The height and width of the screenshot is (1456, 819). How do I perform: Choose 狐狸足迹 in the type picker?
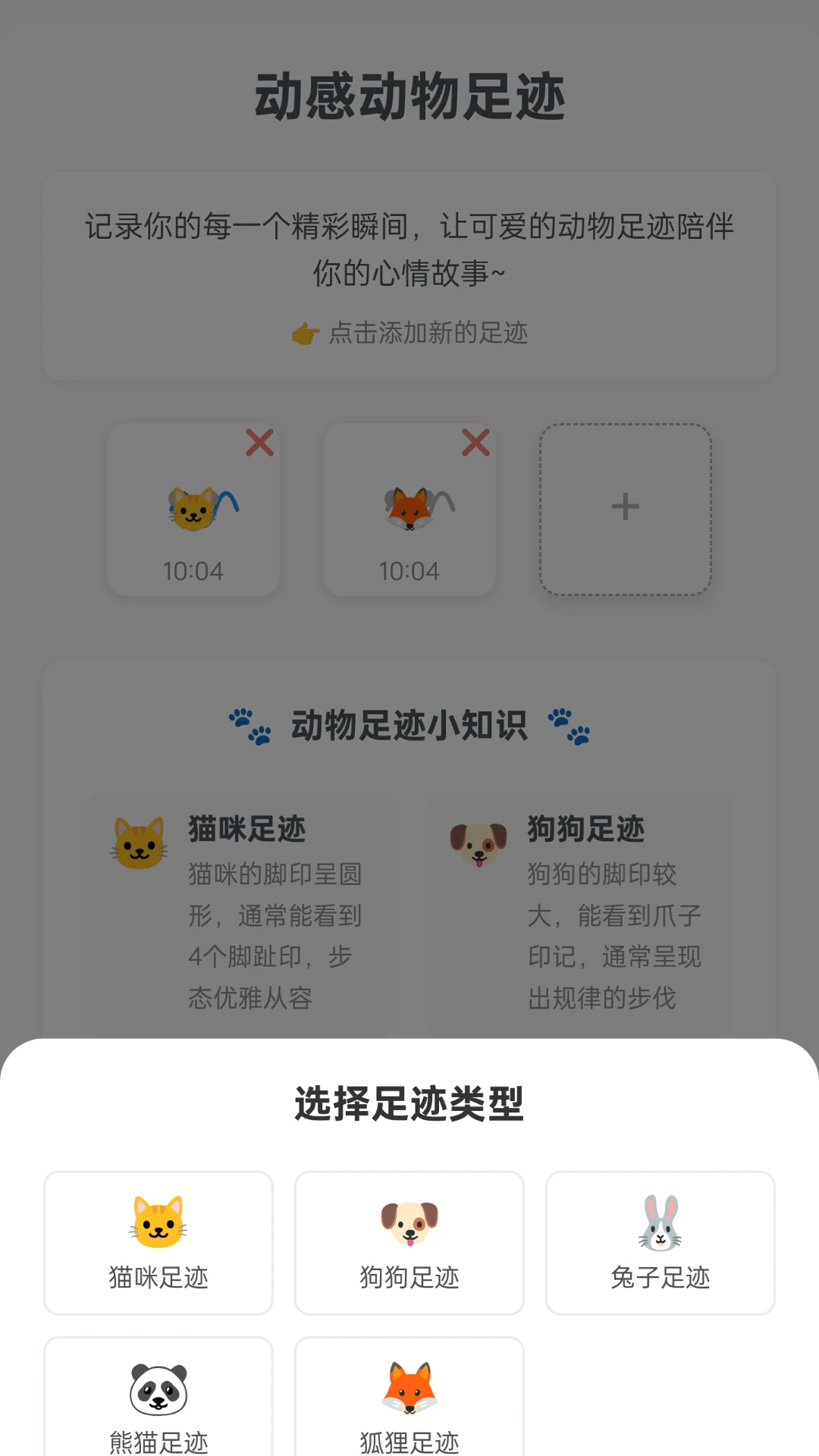click(409, 1412)
